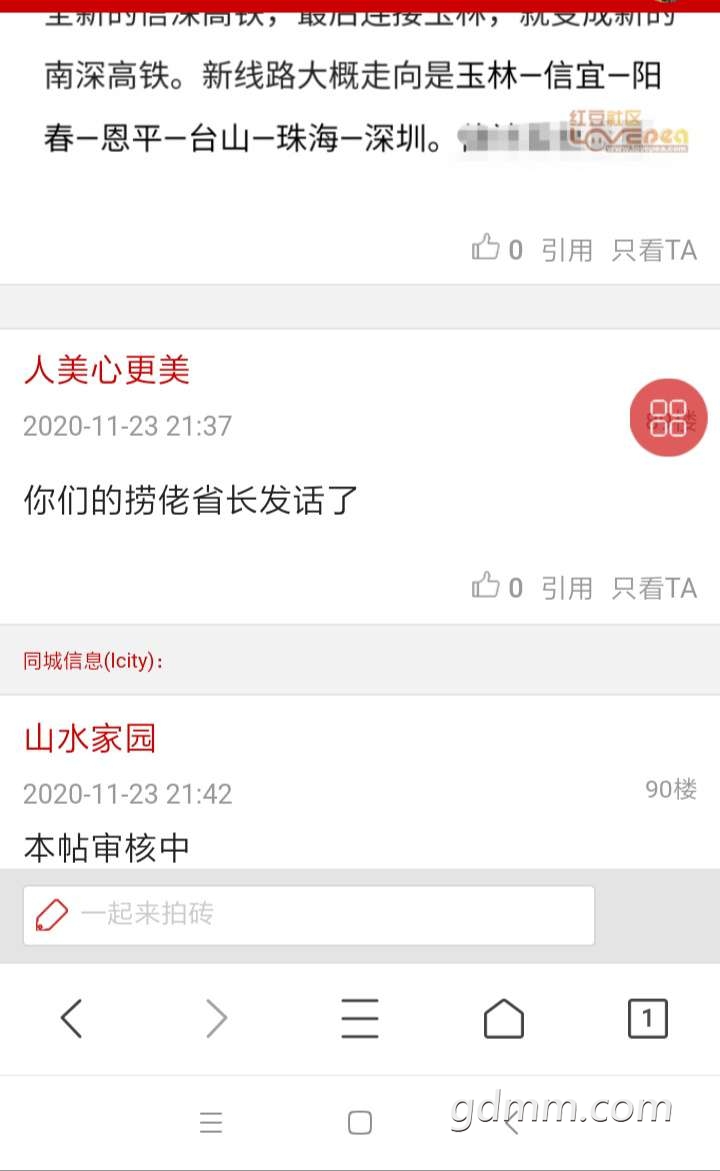Go forward in the browser

click(216, 1019)
